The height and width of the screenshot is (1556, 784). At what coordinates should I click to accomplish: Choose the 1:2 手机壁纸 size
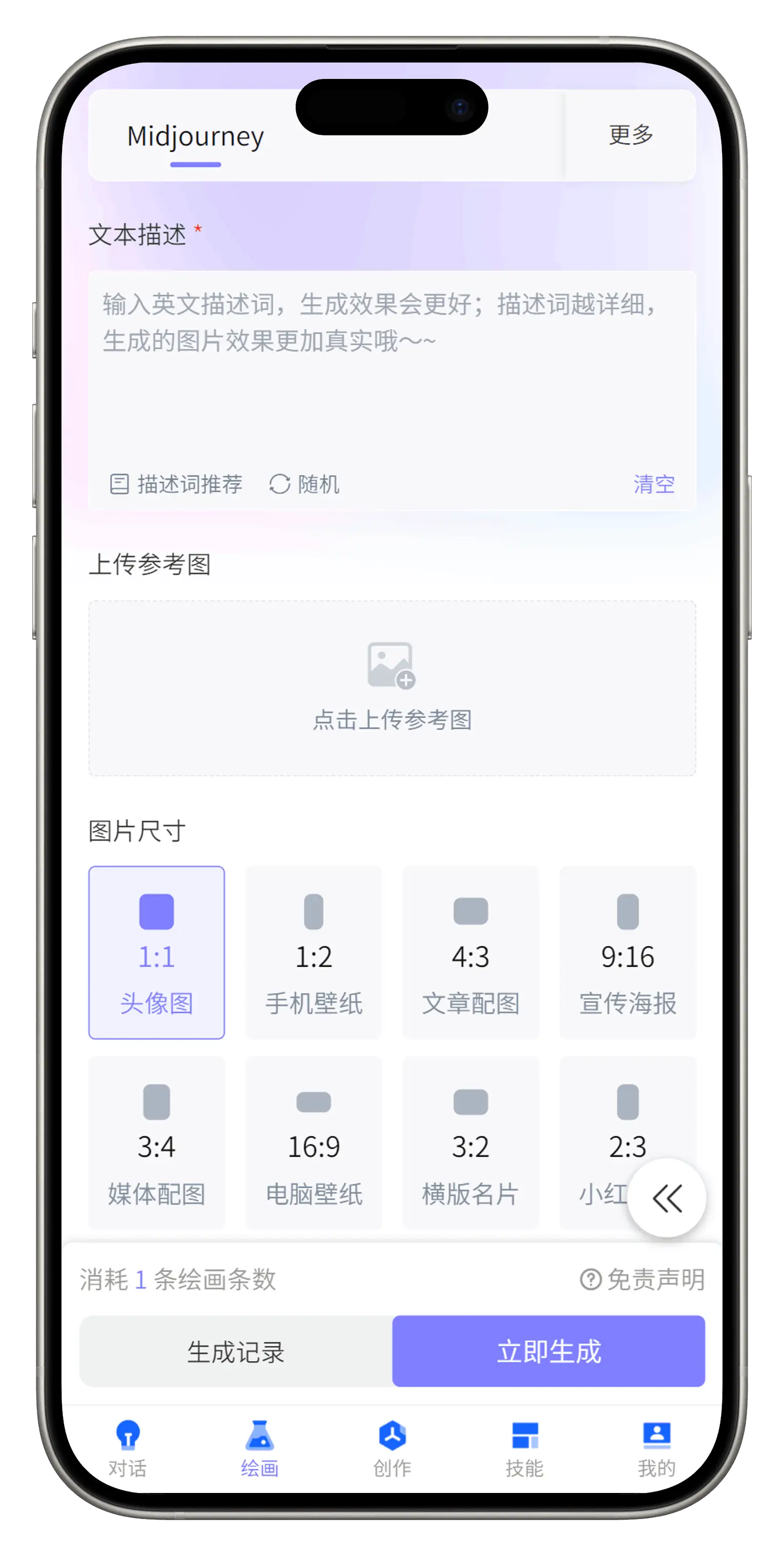click(x=314, y=952)
